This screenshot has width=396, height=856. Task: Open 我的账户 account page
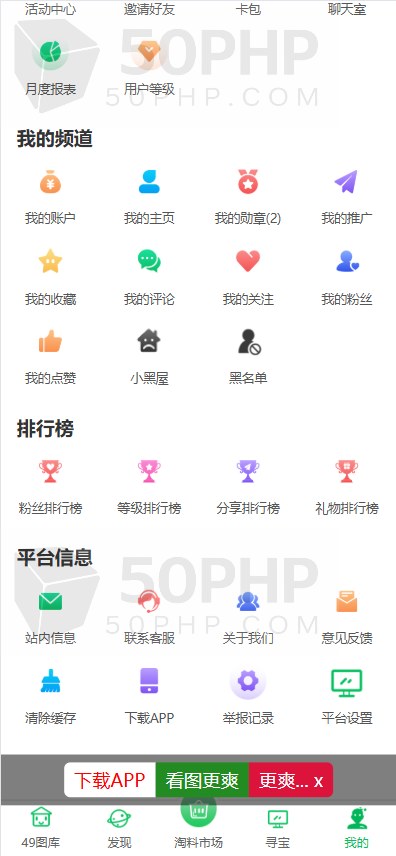click(50, 197)
